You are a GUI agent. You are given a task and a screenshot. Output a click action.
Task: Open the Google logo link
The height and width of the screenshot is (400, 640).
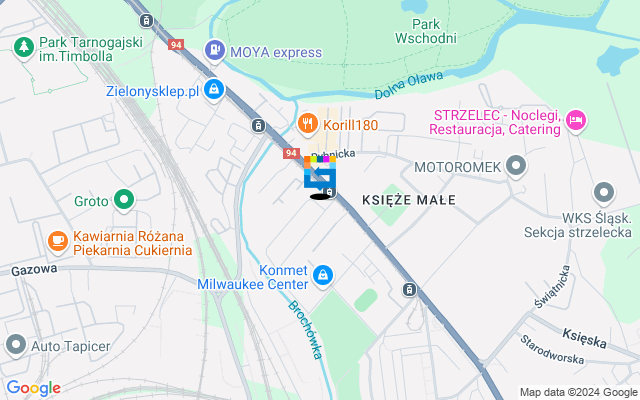click(33, 388)
